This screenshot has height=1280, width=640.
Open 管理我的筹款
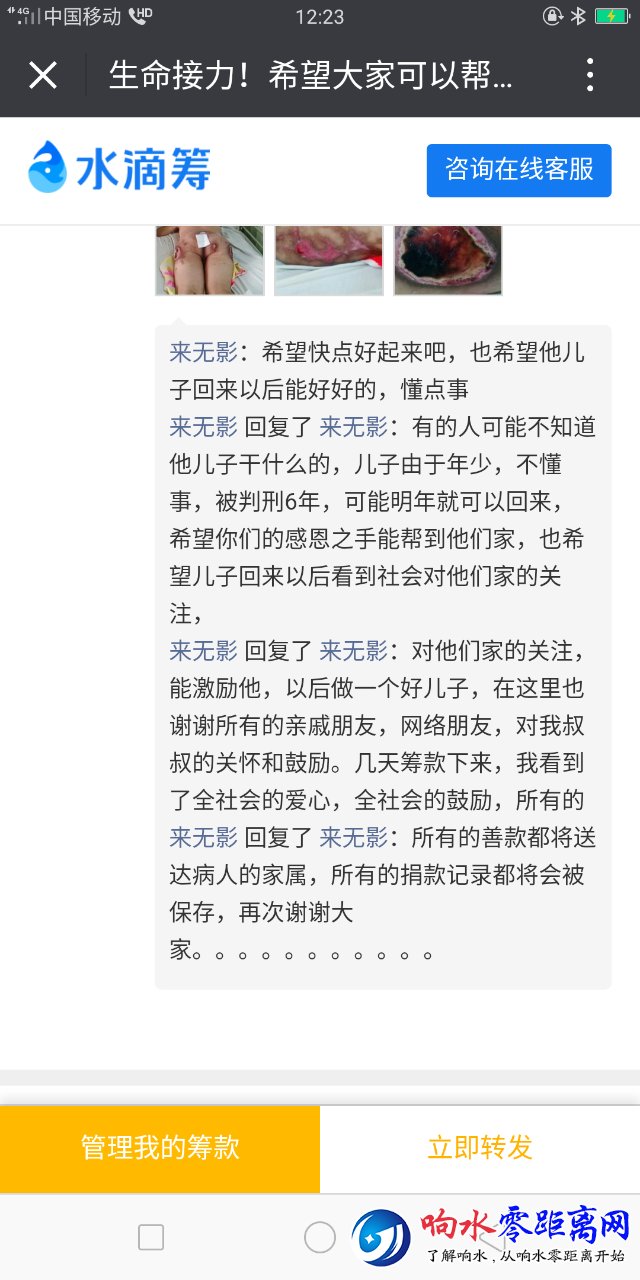point(160,1148)
